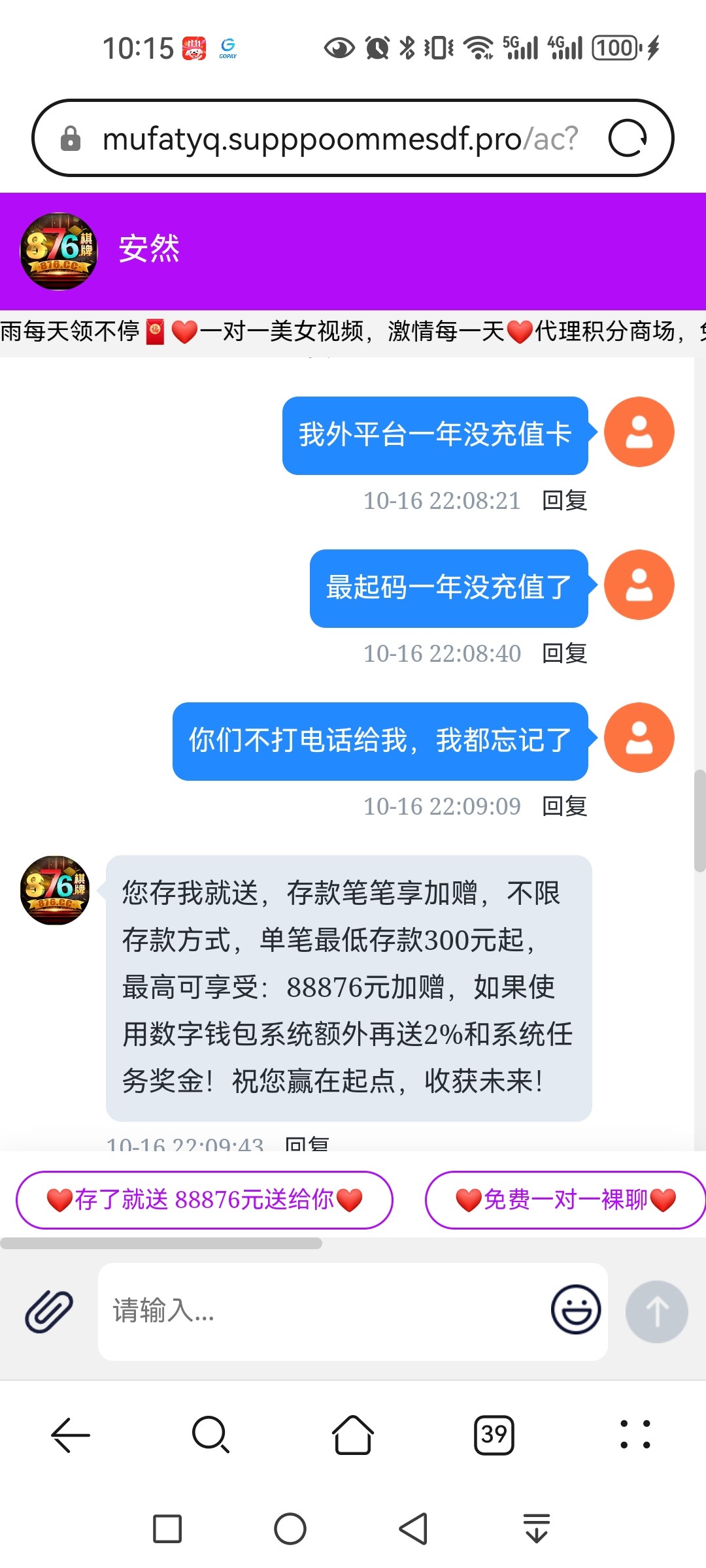Select the 免费一对一裸聊 quick reply chip

coord(565,1200)
